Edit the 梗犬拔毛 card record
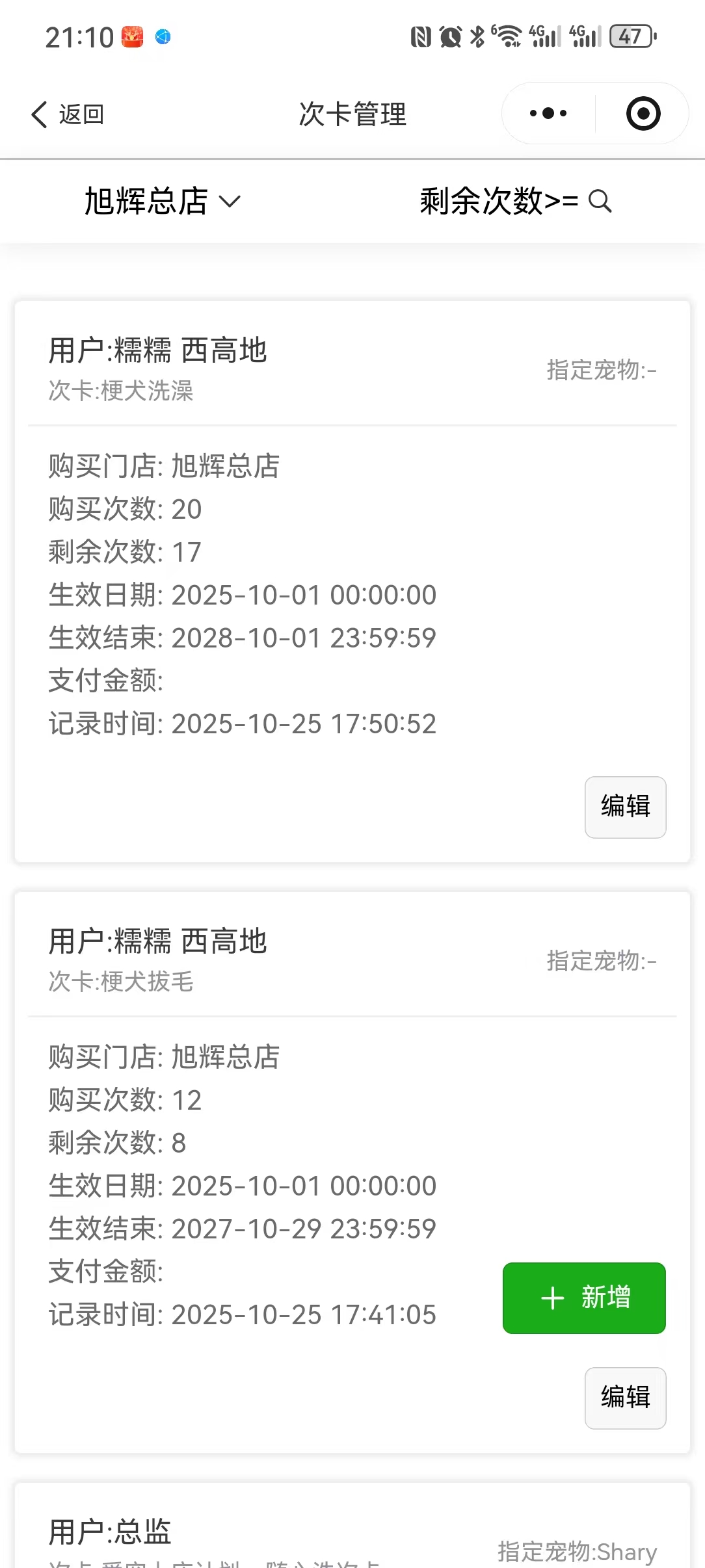This screenshot has width=705, height=1568. point(625,1398)
